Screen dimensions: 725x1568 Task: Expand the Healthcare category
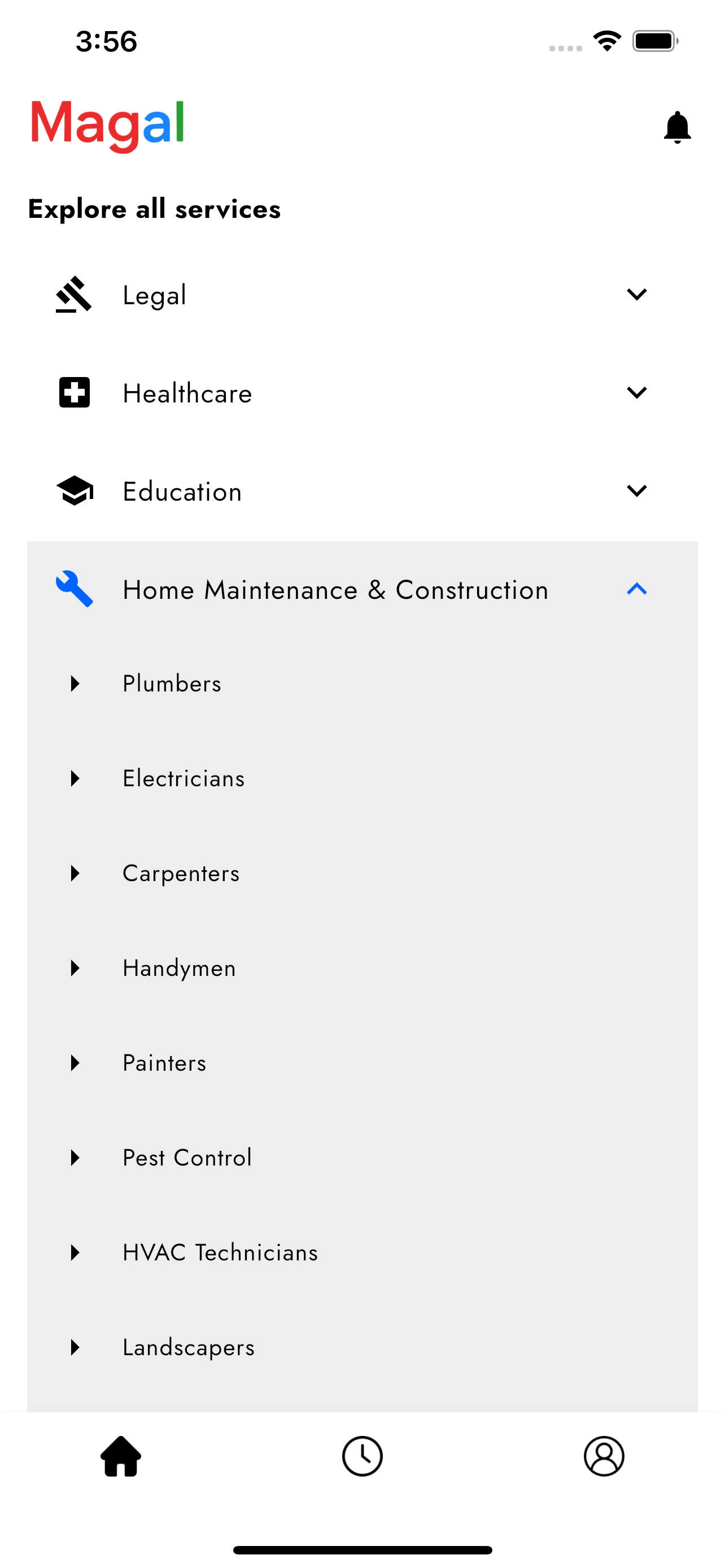tap(362, 393)
